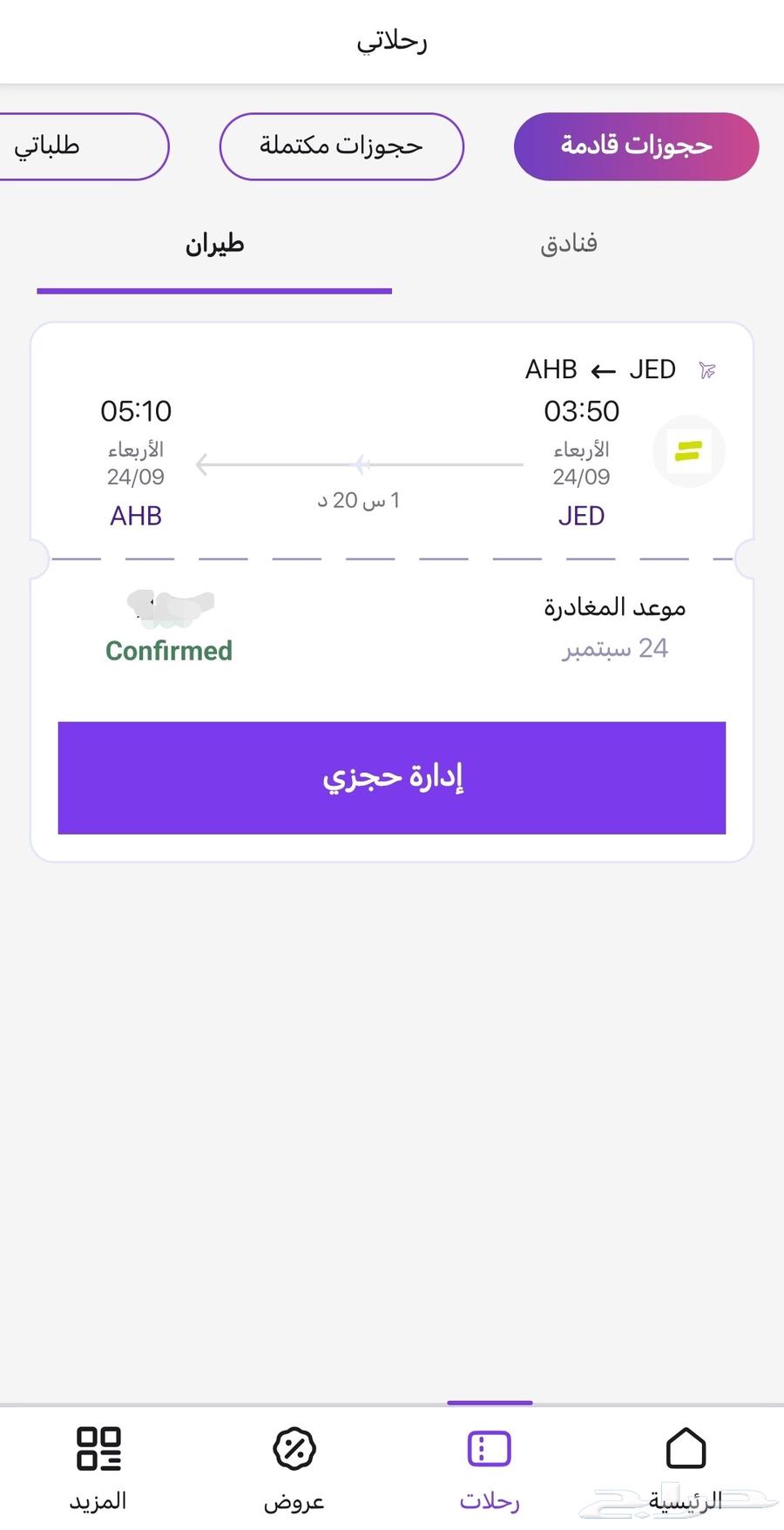Tap the رحلاتي page title
This screenshot has width=784, height=1530.
click(391, 40)
